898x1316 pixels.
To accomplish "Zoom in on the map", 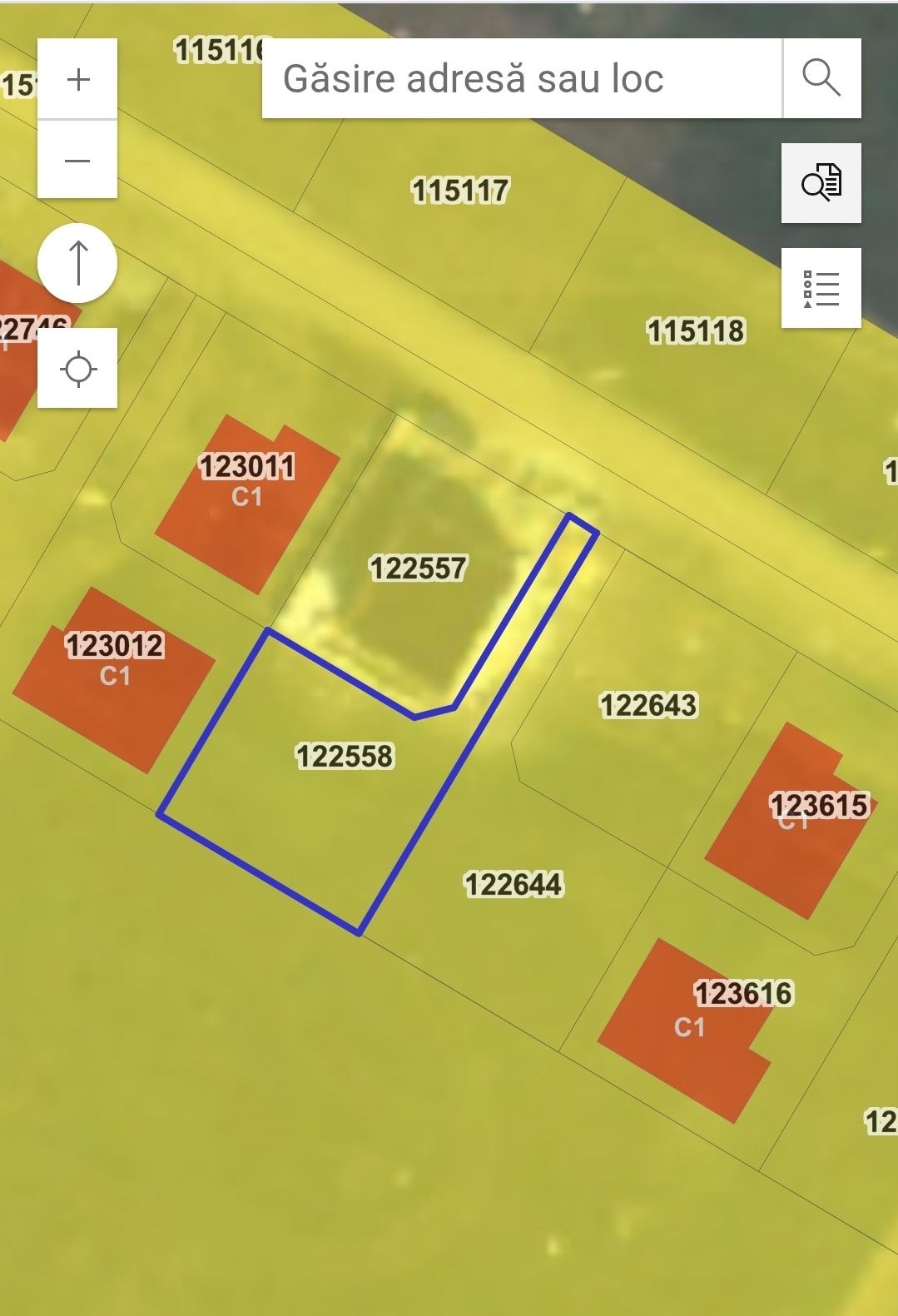I will tap(77, 80).
